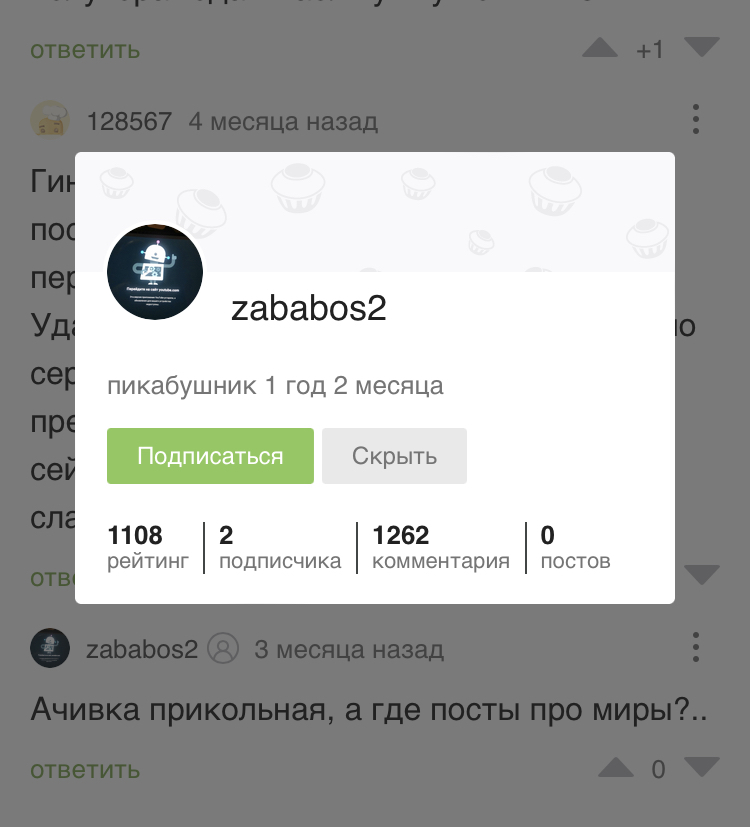Open overflow menu on 128567's comment
The height and width of the screenshot is (827, 750).
coord(696,120)
